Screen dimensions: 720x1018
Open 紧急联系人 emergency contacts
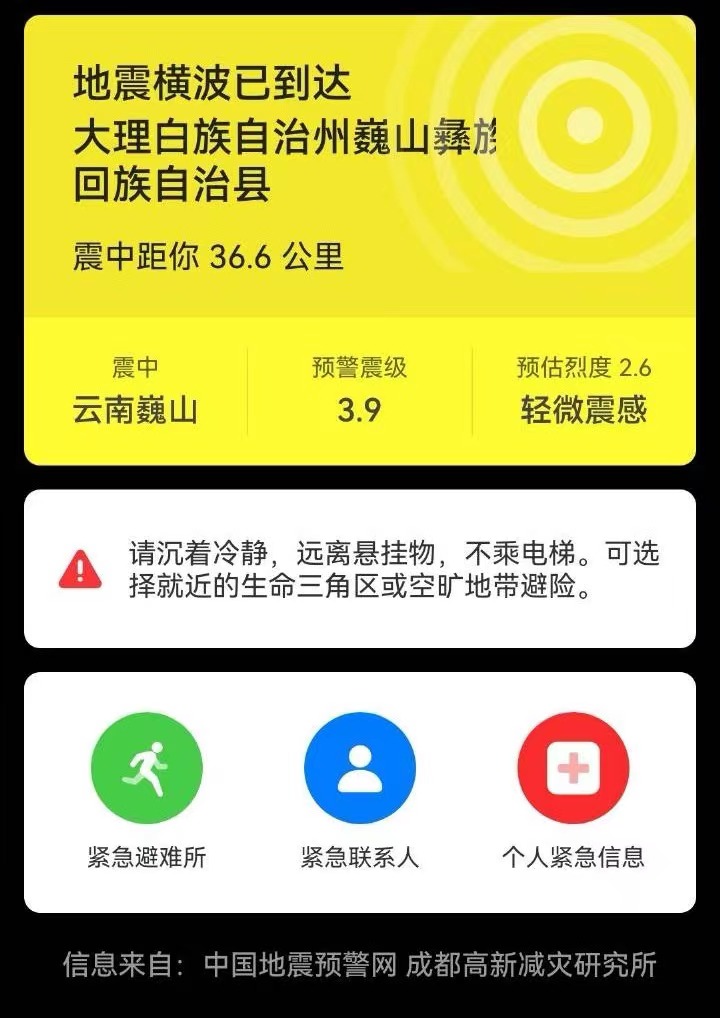[x=360, y=768]
